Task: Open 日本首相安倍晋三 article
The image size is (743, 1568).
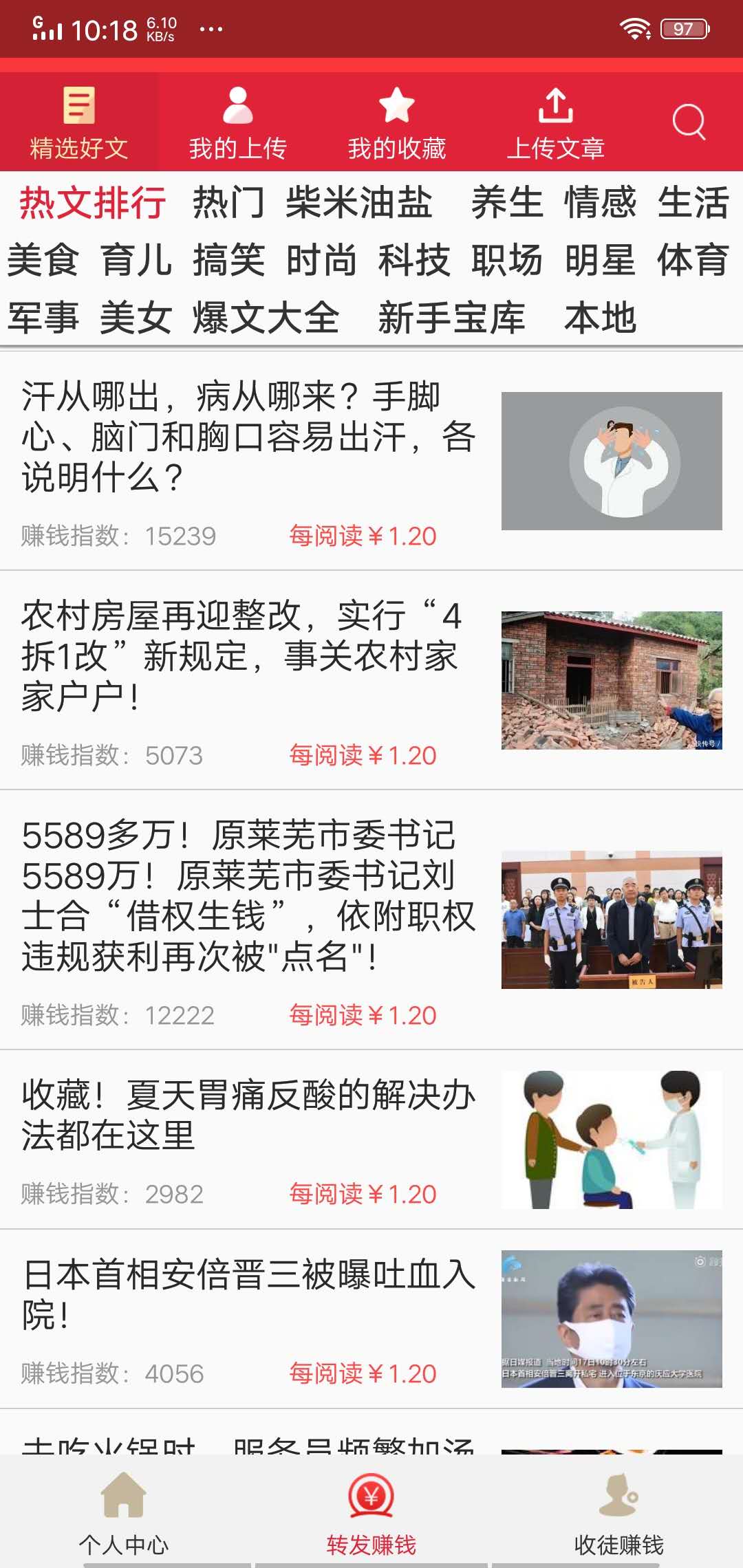Action: pos(248,1294)
